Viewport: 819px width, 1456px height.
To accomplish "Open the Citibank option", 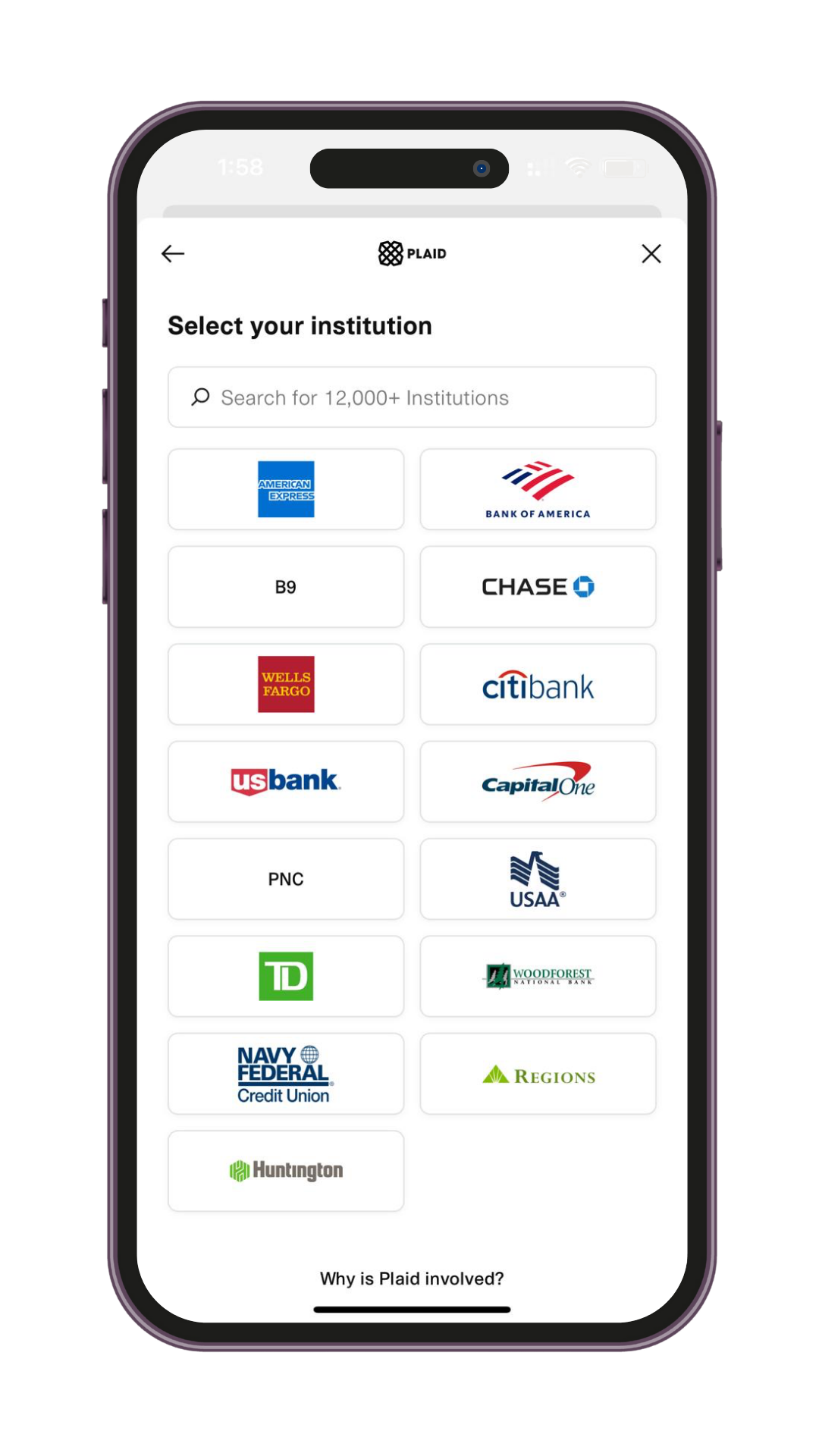I will click(538, 684).
